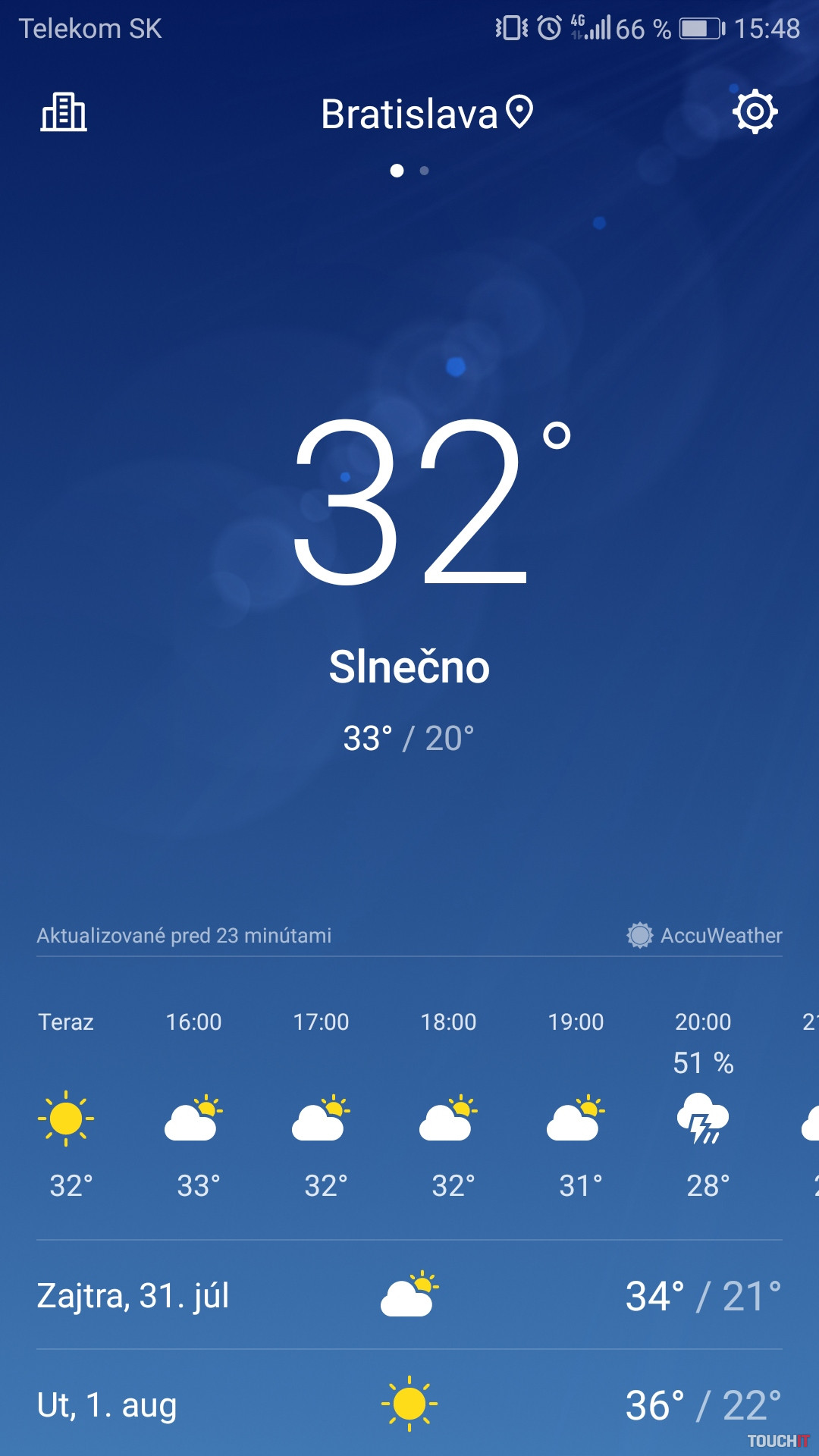Viewport: 819px width, 1456px height.
Task: Open forecast for Ut, 1. aug
Action: tap(409, 1404)
